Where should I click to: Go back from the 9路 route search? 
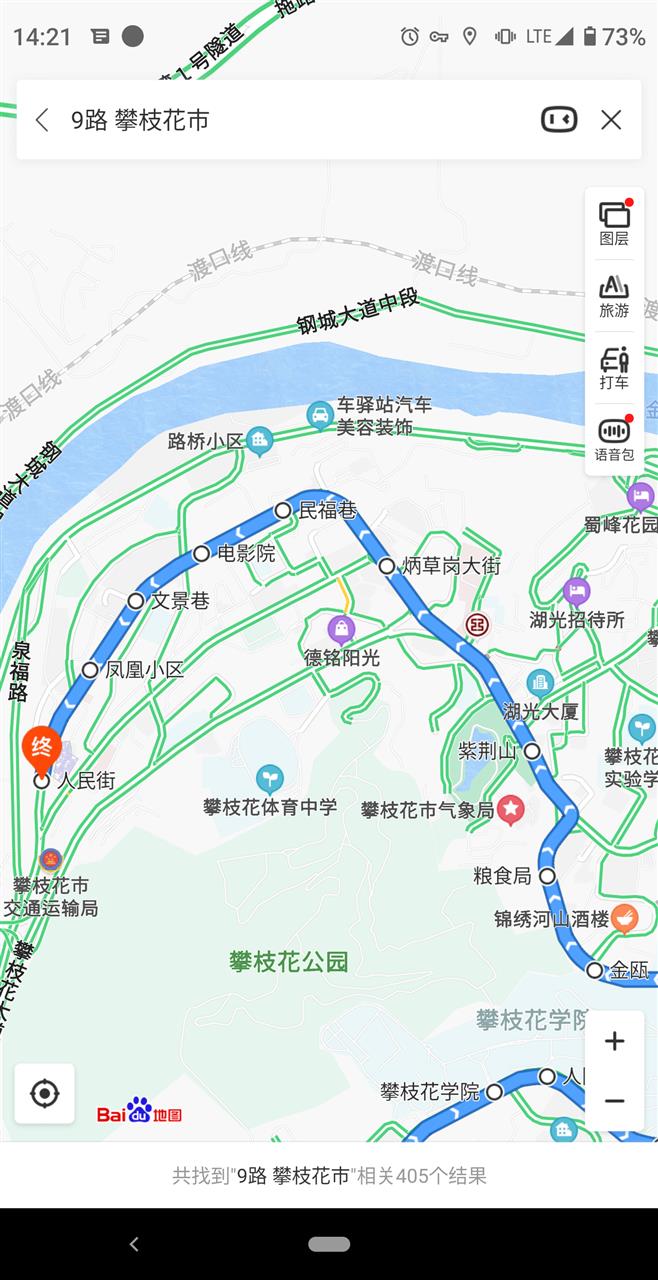click(x=42, y=121)
